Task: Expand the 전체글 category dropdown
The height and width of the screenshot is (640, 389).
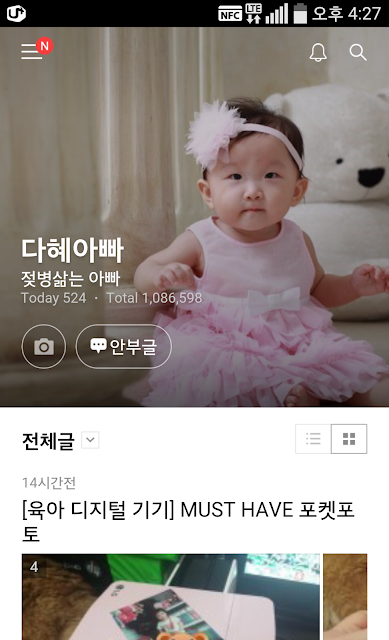Action: coord(91,440)
